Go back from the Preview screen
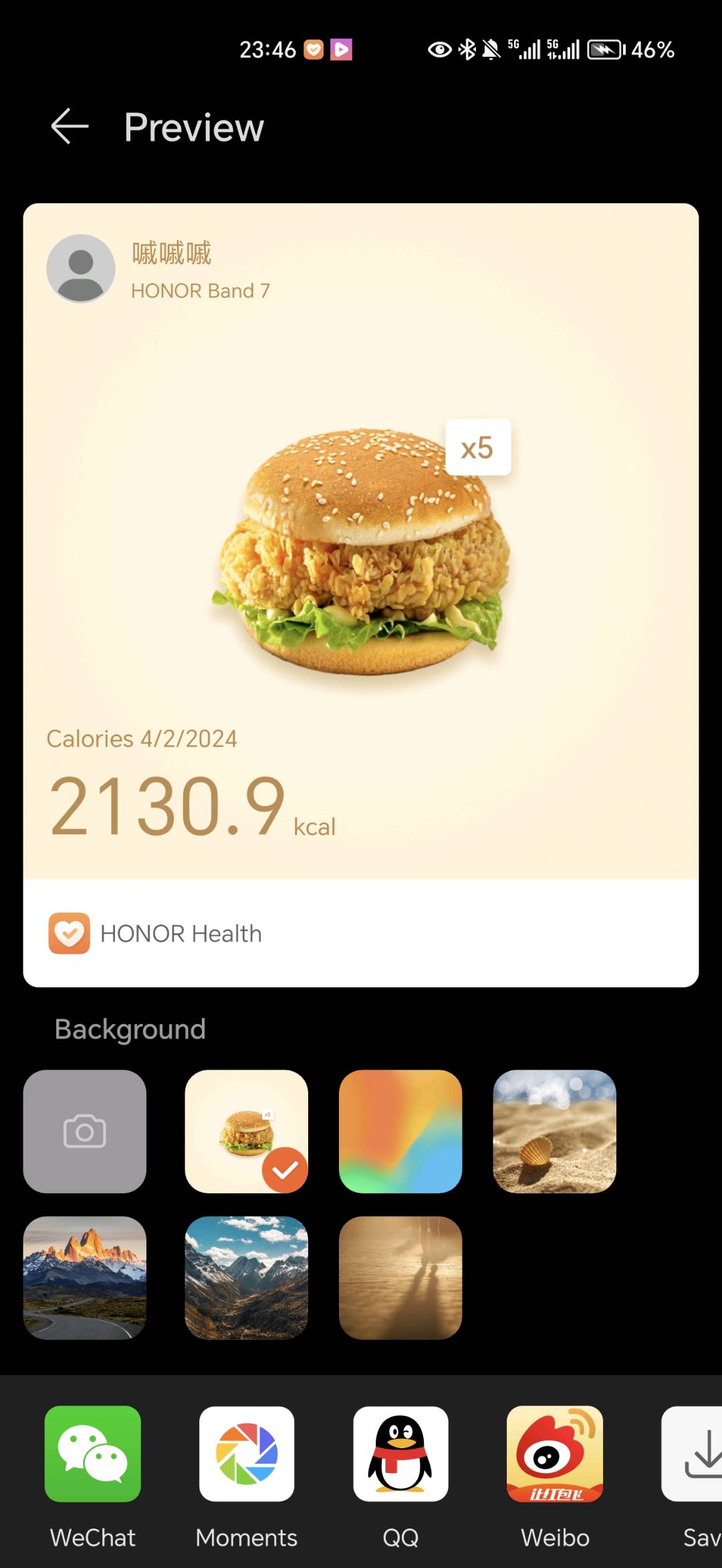Image resolution: width=722 pixels, height=1568 pixels. coord(70,126)
